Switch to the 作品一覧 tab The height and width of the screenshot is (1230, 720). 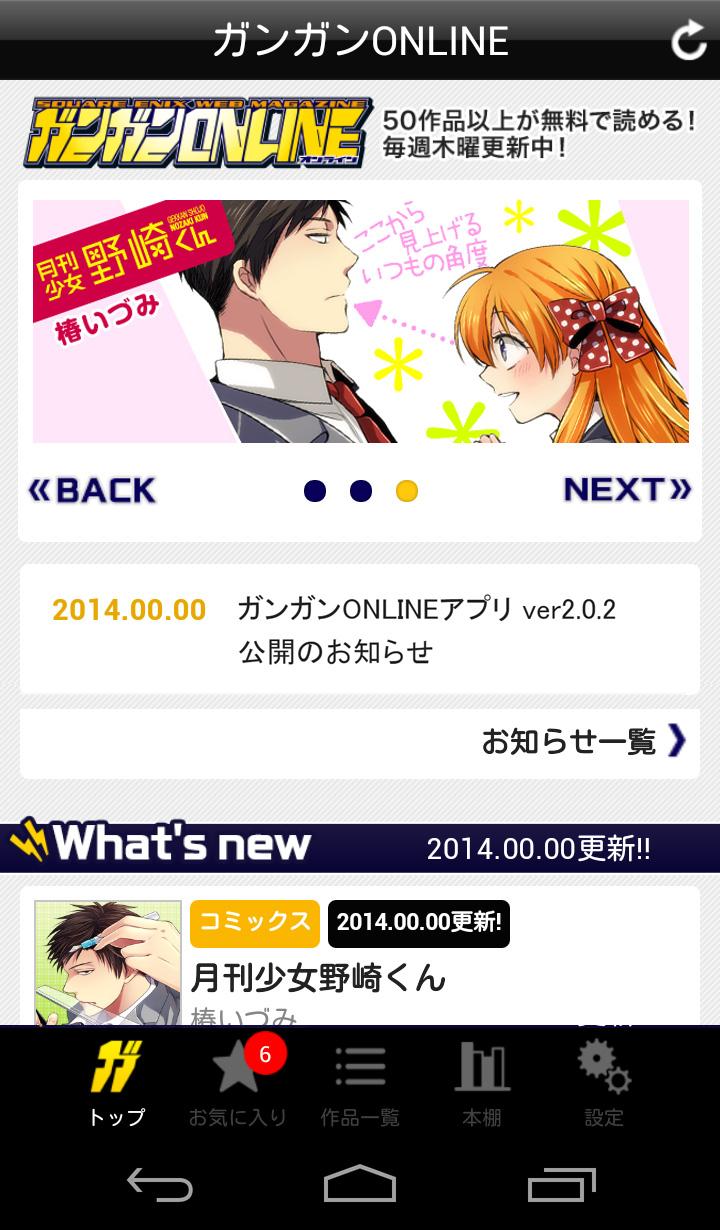pyautogui.click(x=360, y=1085)
